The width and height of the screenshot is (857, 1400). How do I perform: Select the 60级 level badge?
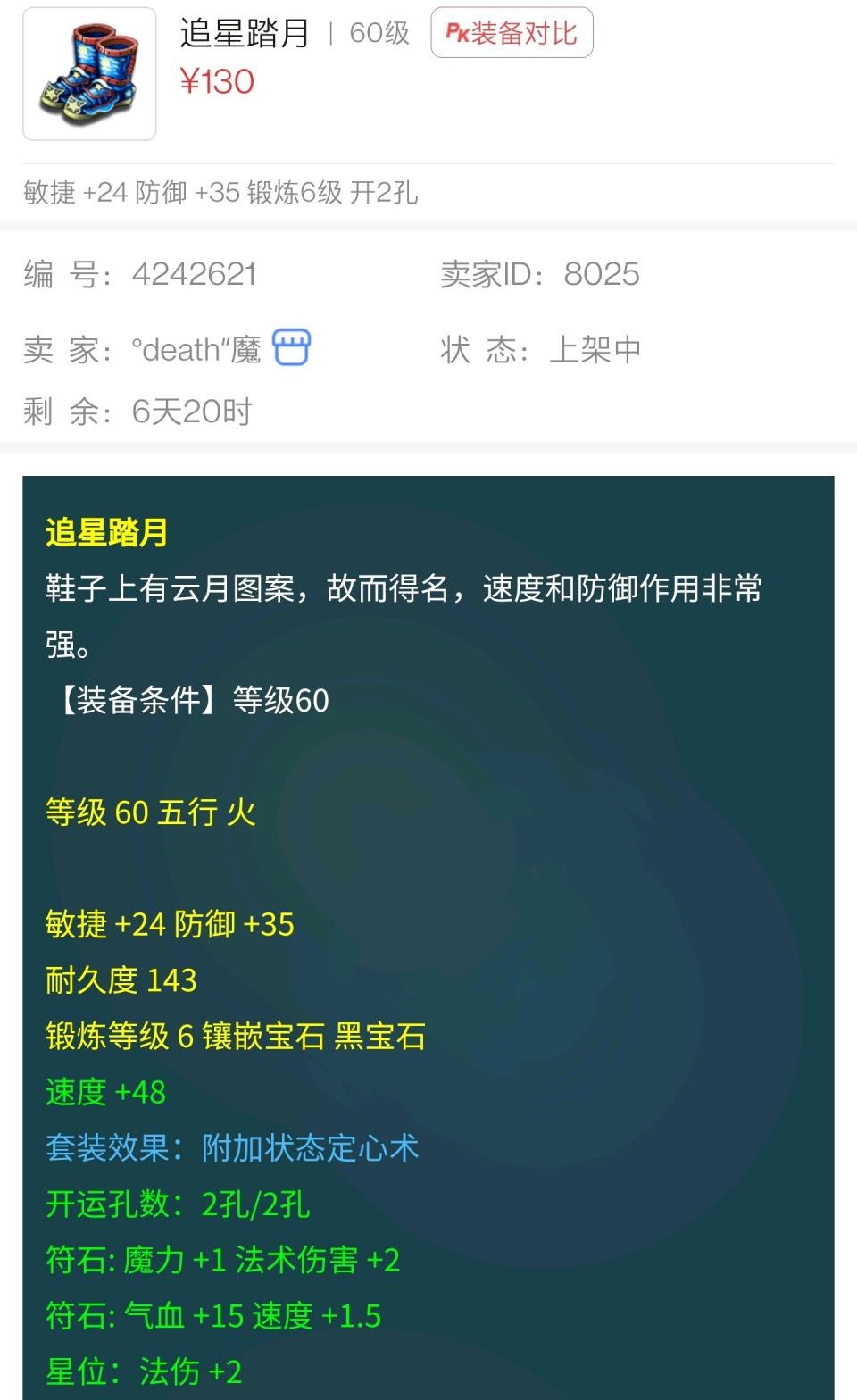point(379,34)
